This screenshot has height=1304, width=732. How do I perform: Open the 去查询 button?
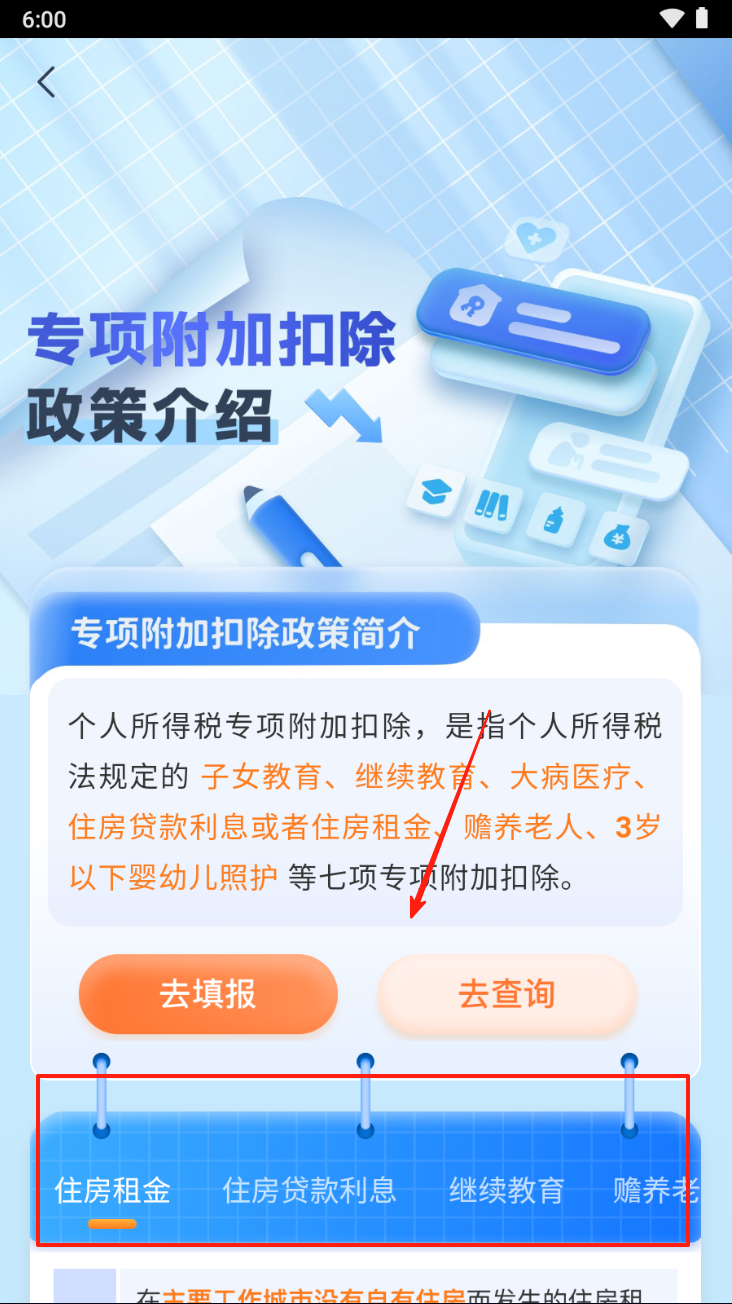(506, 994)
